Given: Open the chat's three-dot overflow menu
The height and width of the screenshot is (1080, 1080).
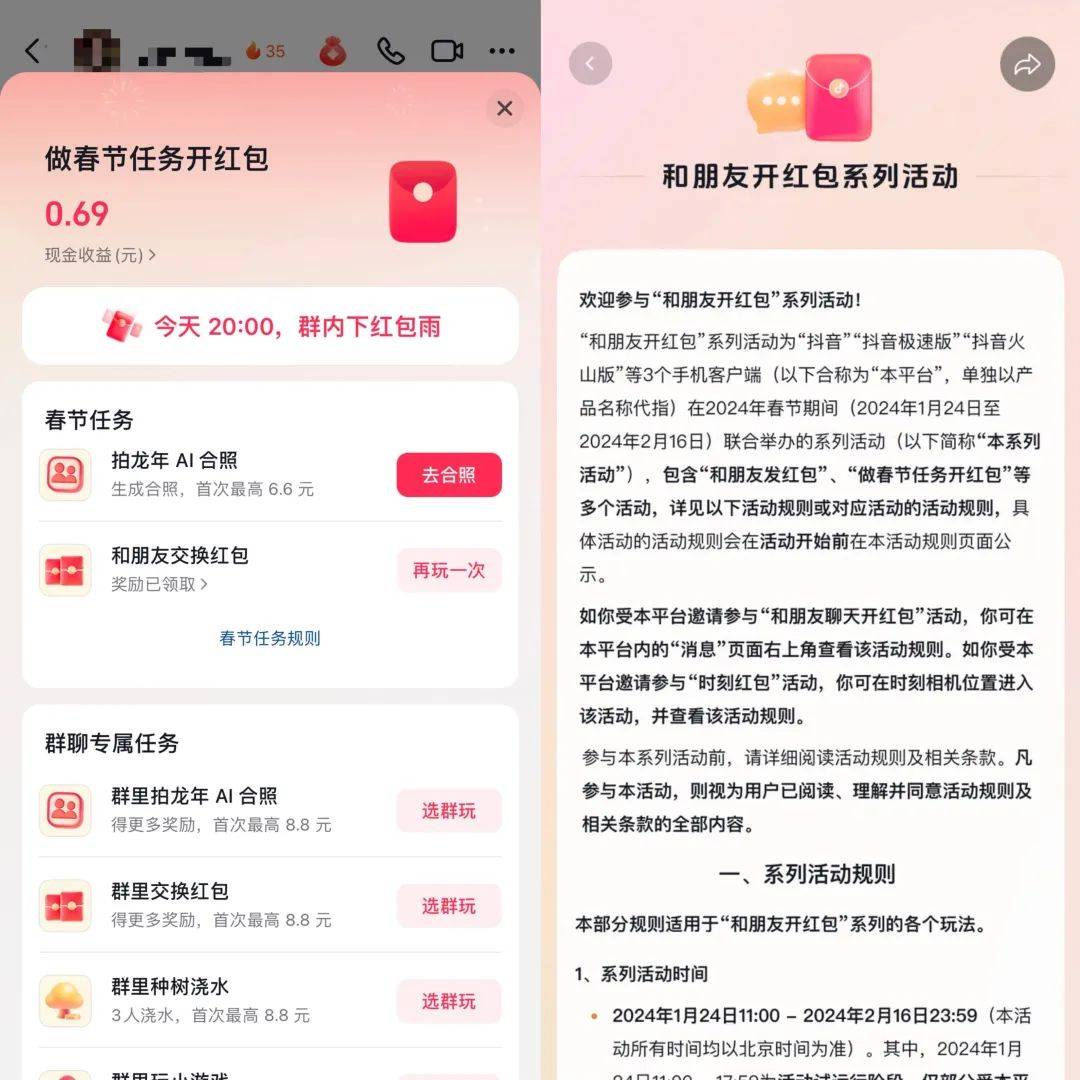Looking at the screenshot, I should 502,51.
